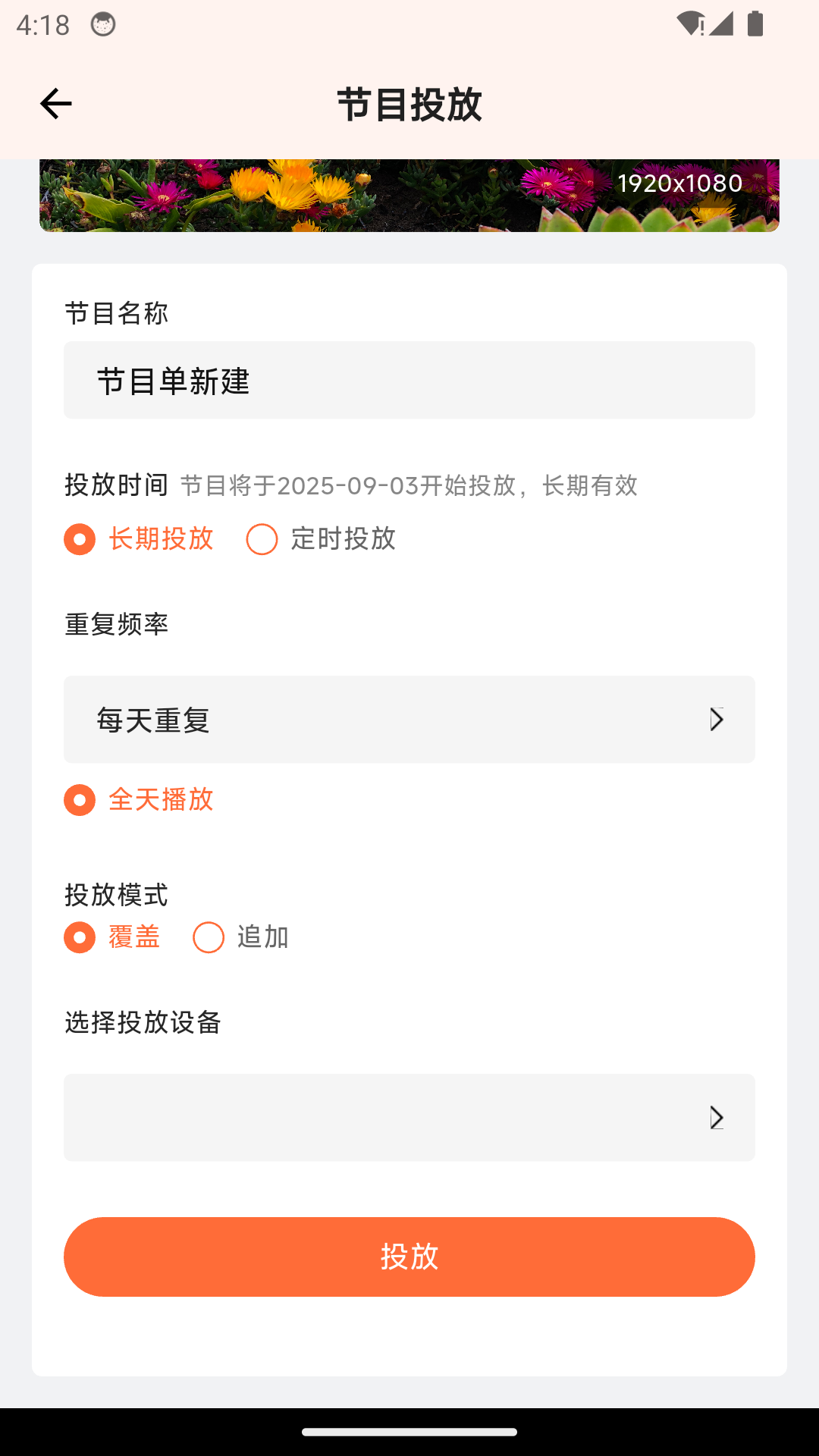Tap the Wi-Fi status icon

click(x=692, y=24)
